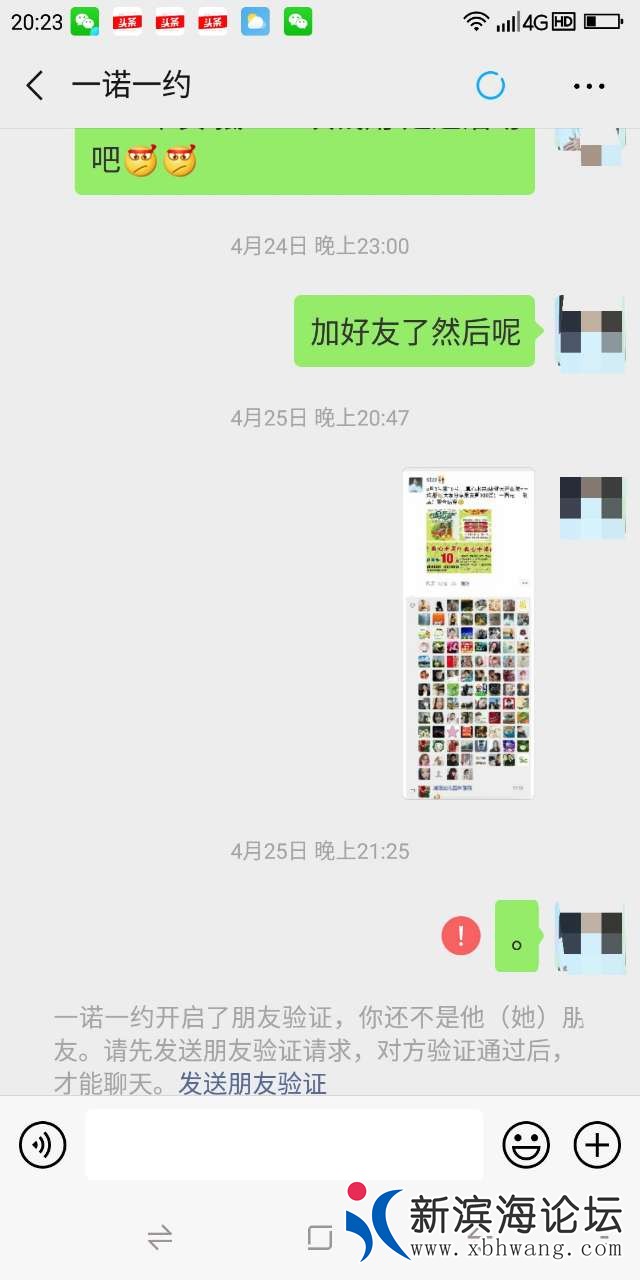Open the chat's three-dot overflow menu
Screen dimensions: 640x1280
589,86
